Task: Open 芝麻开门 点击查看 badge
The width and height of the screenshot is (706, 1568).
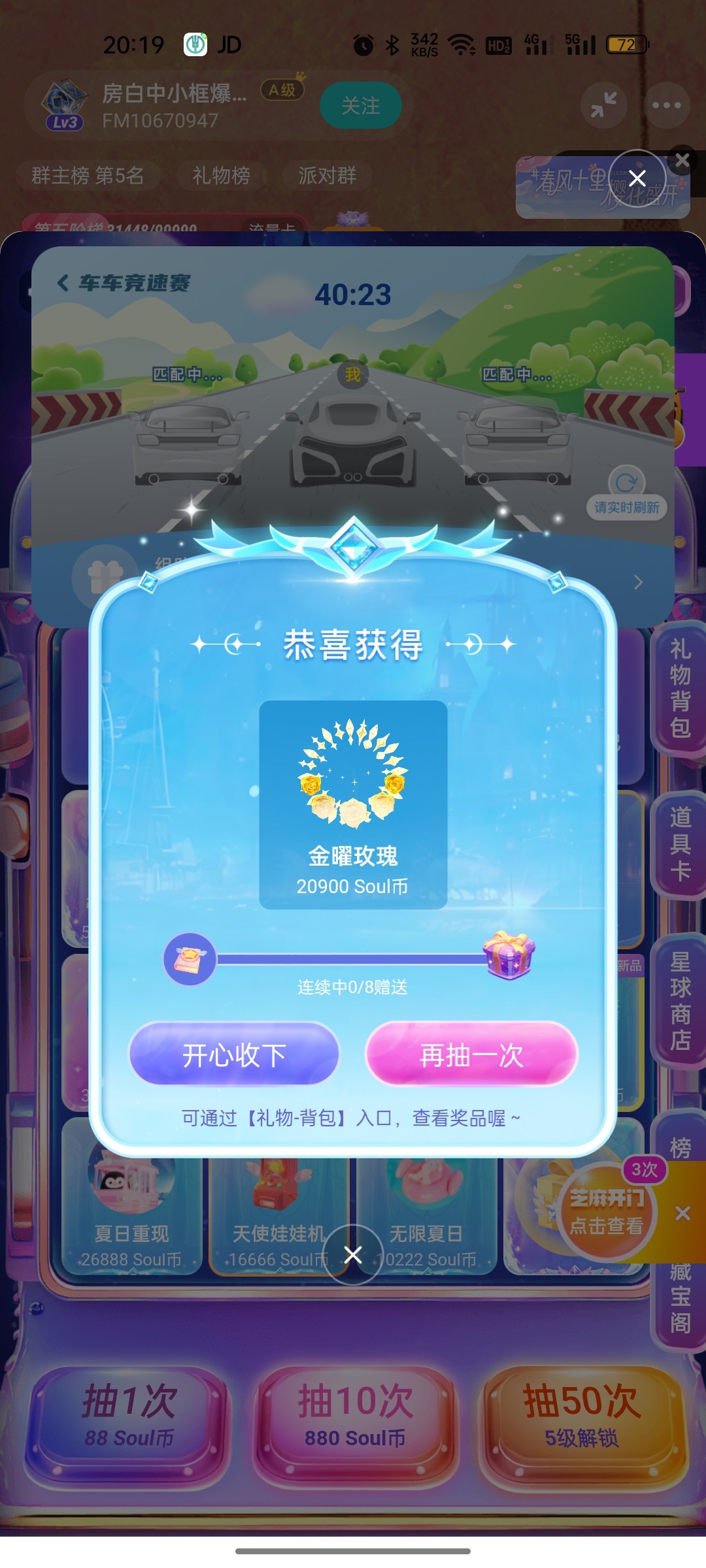Action: pos(606,1213)
